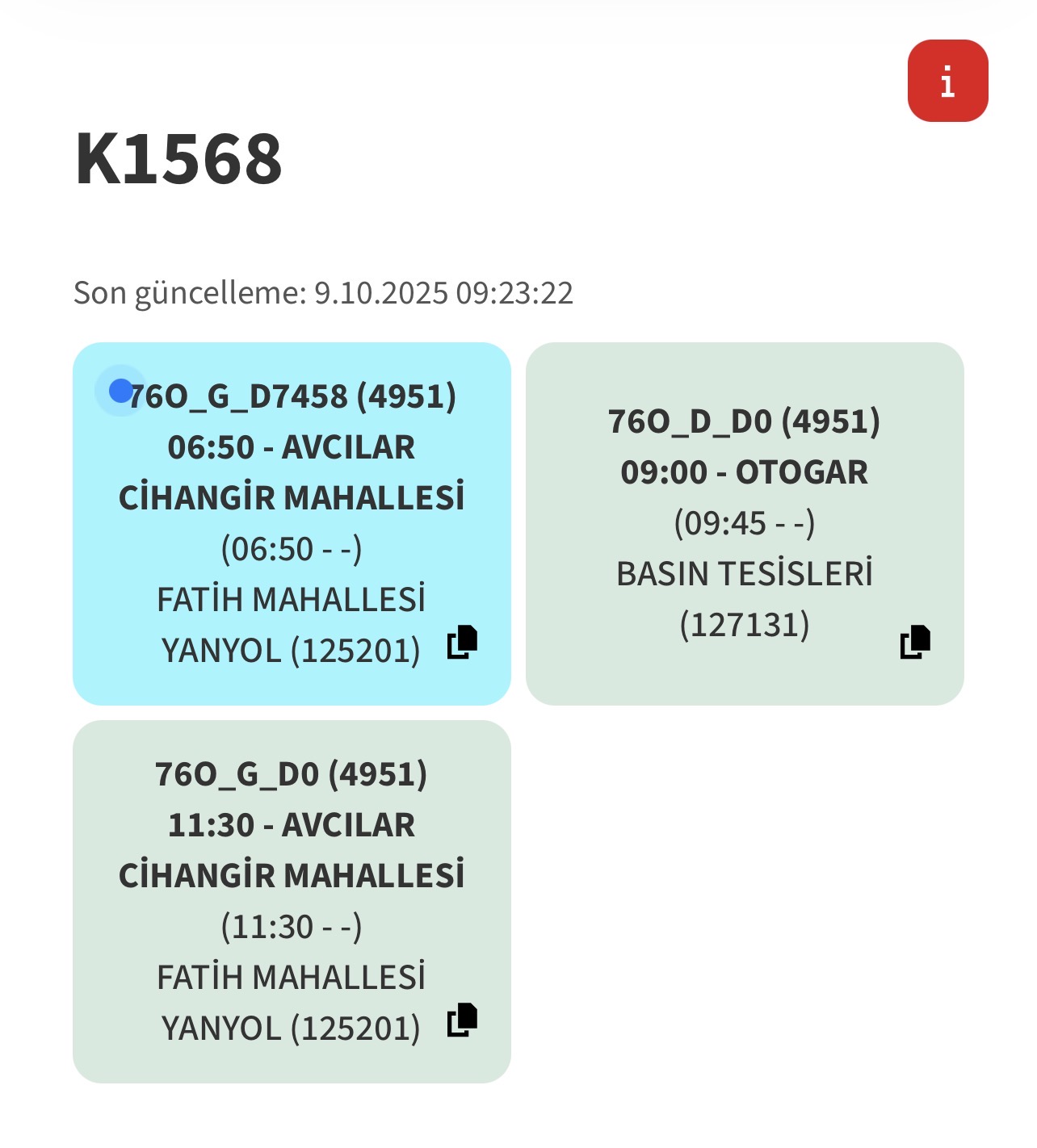
Task: Open the red info button
Action: [x=947, y=81]
